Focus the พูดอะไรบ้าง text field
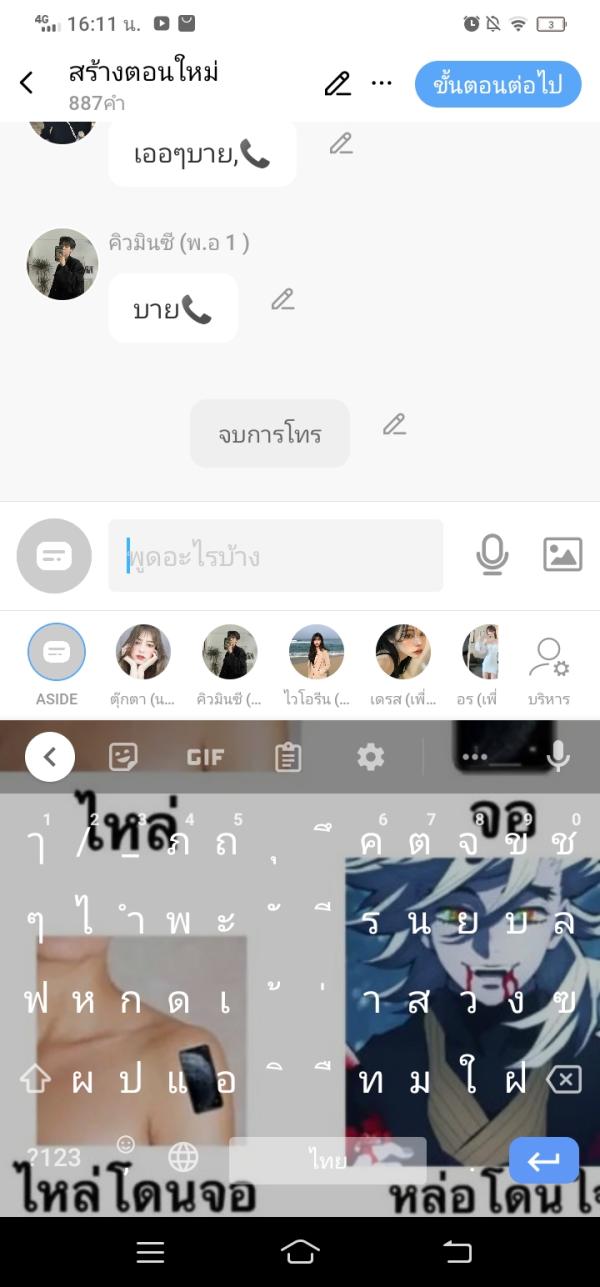 coord(275,555)
